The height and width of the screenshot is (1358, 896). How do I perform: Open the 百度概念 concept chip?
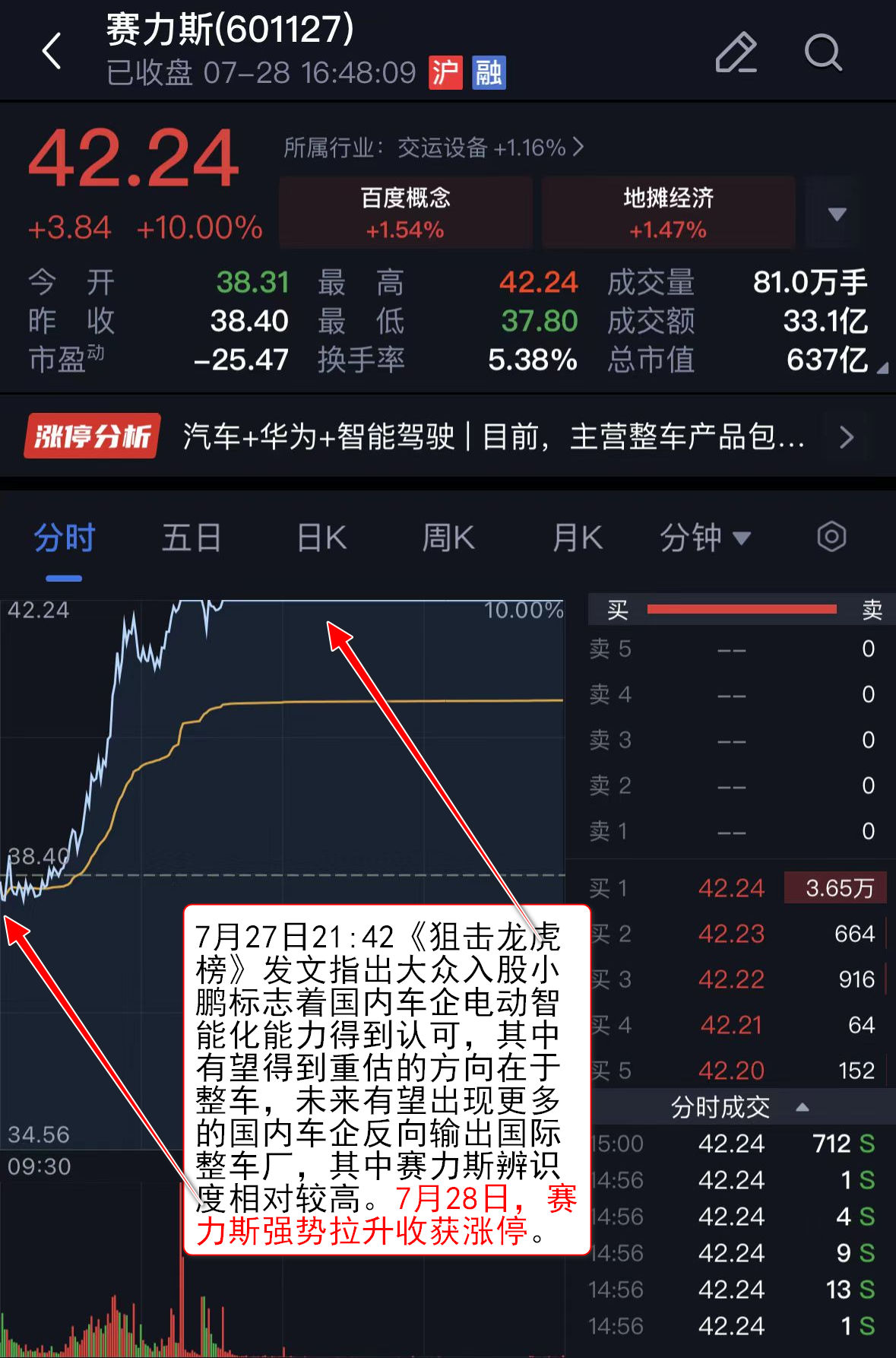(405, 212)
